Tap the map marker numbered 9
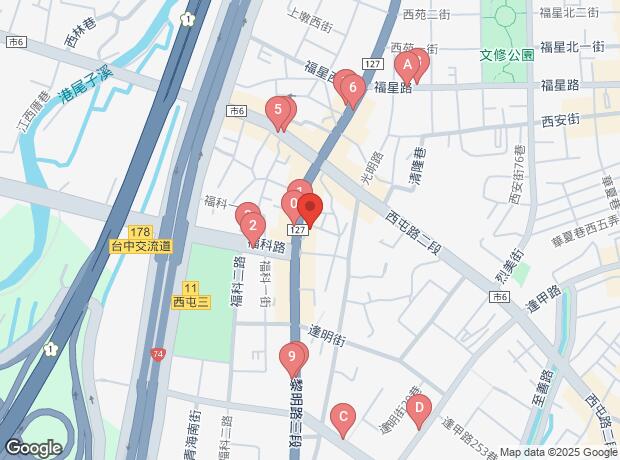 coord(292,356)
